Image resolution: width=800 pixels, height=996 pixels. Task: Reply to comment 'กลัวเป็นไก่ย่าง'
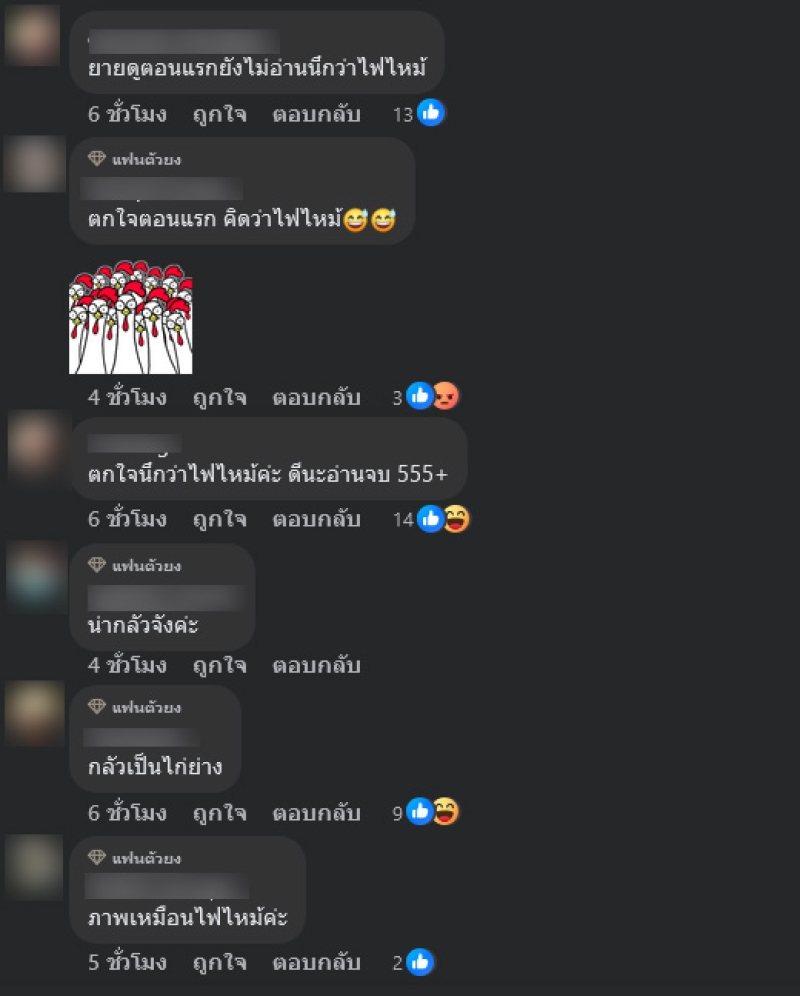point(316,813)
